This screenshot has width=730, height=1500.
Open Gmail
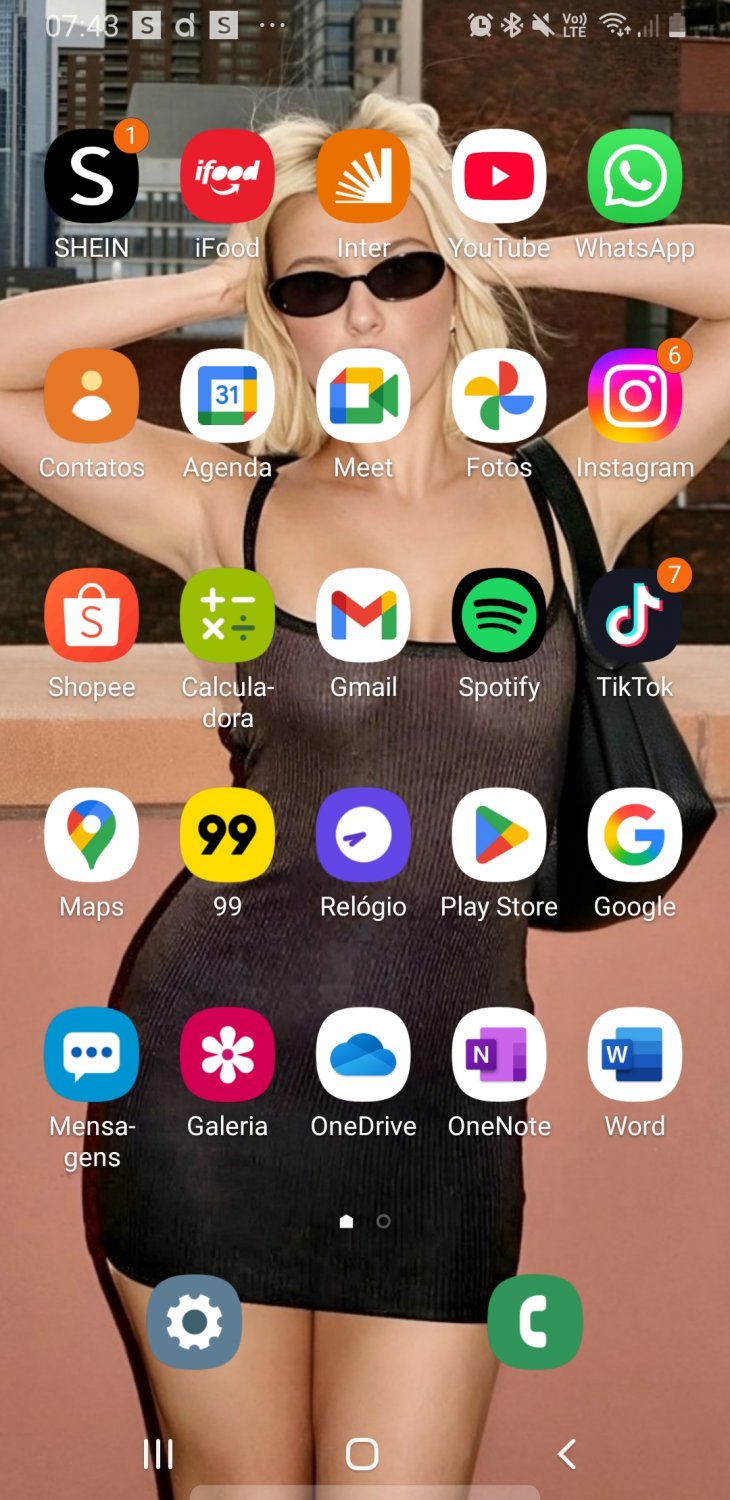coord(363,616)
